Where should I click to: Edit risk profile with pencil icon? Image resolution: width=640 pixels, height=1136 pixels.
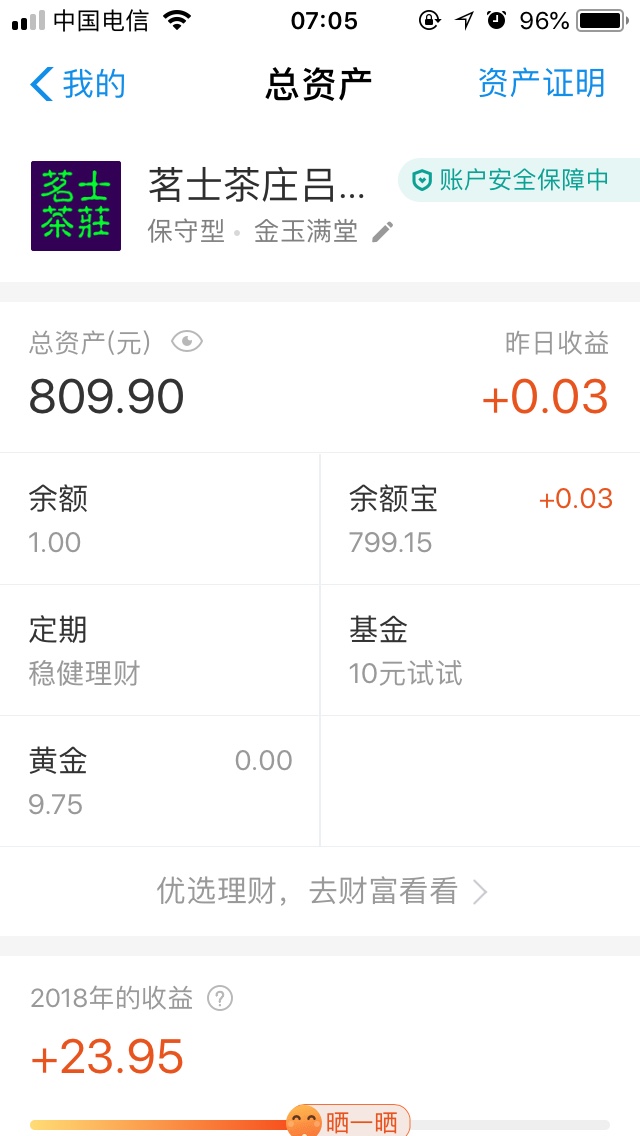pos(382,233)
